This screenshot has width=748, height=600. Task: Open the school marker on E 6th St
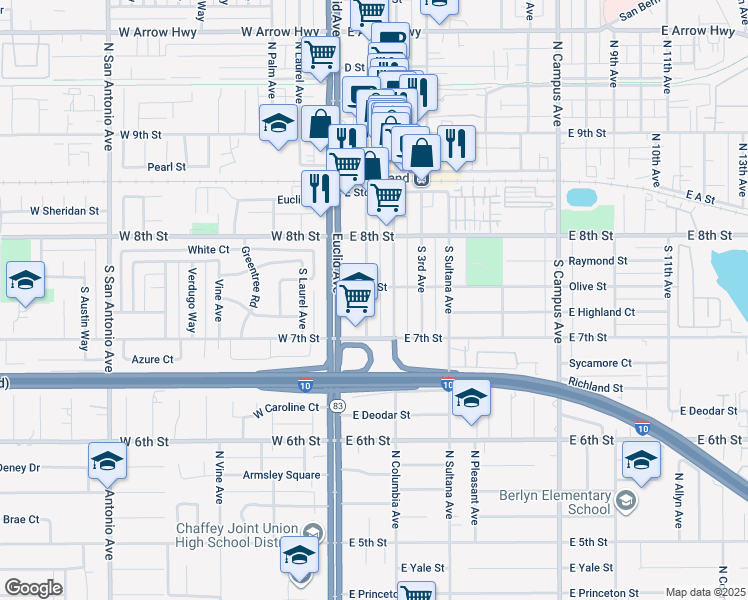click(641, 460)
